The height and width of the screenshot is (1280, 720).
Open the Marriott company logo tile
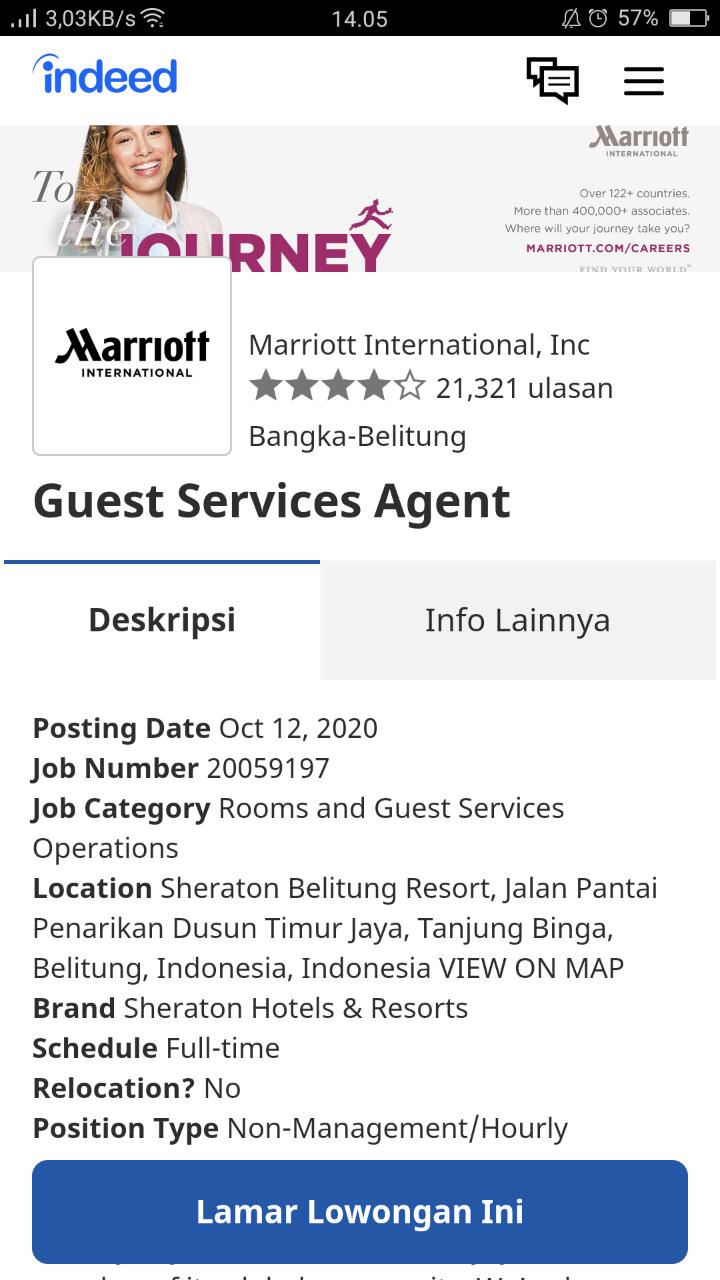coord(132,356)
